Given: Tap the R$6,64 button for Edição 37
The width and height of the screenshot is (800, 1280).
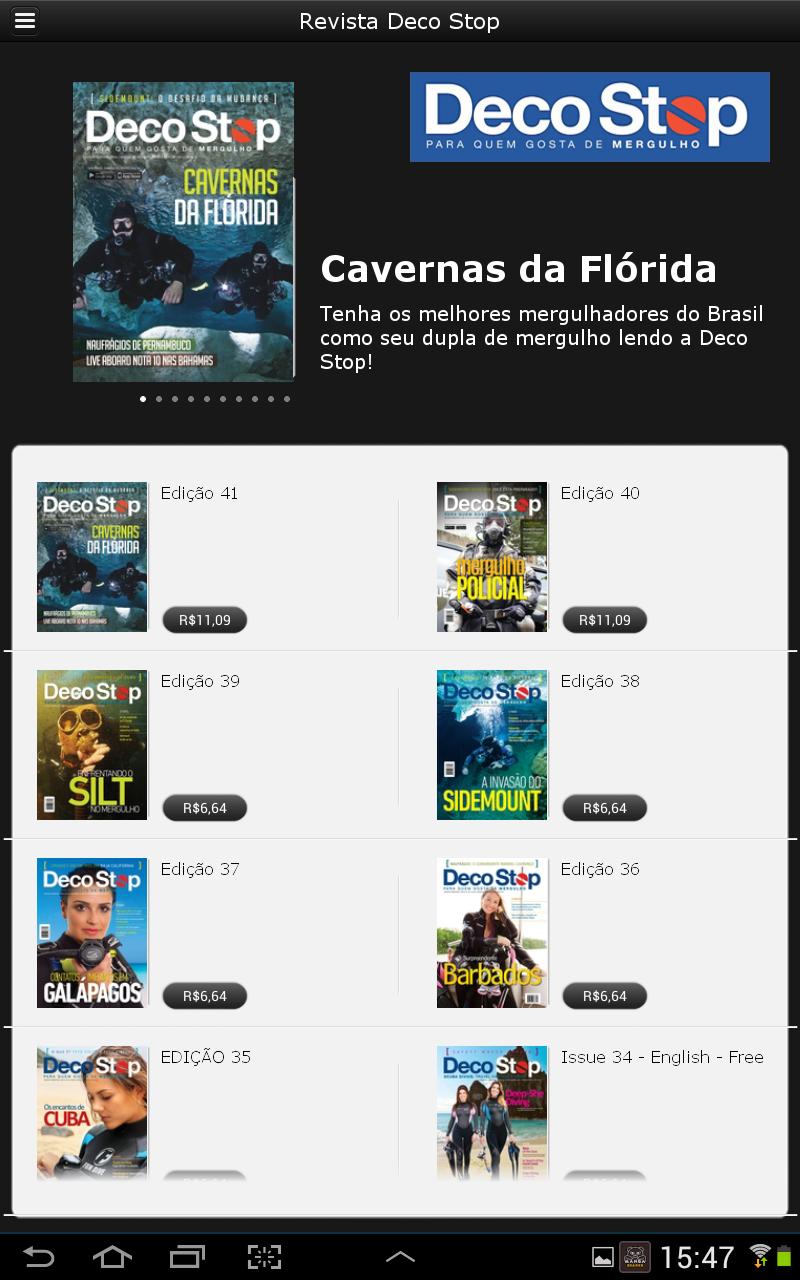Looking at the screenshot, I should 204,996.
